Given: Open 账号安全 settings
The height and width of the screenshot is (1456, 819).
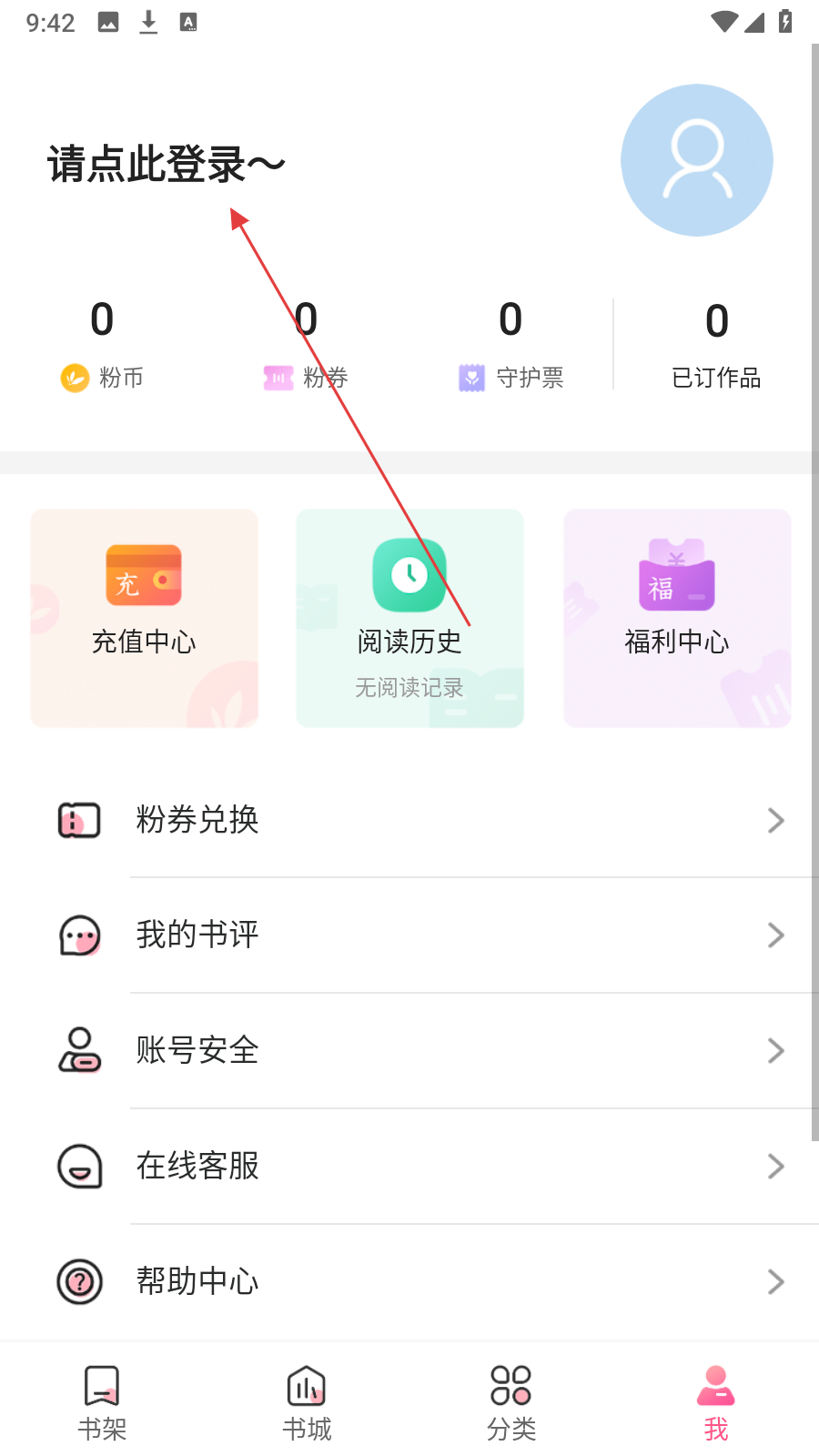Looking at the screenshot, I should (x=409, y=1050).
